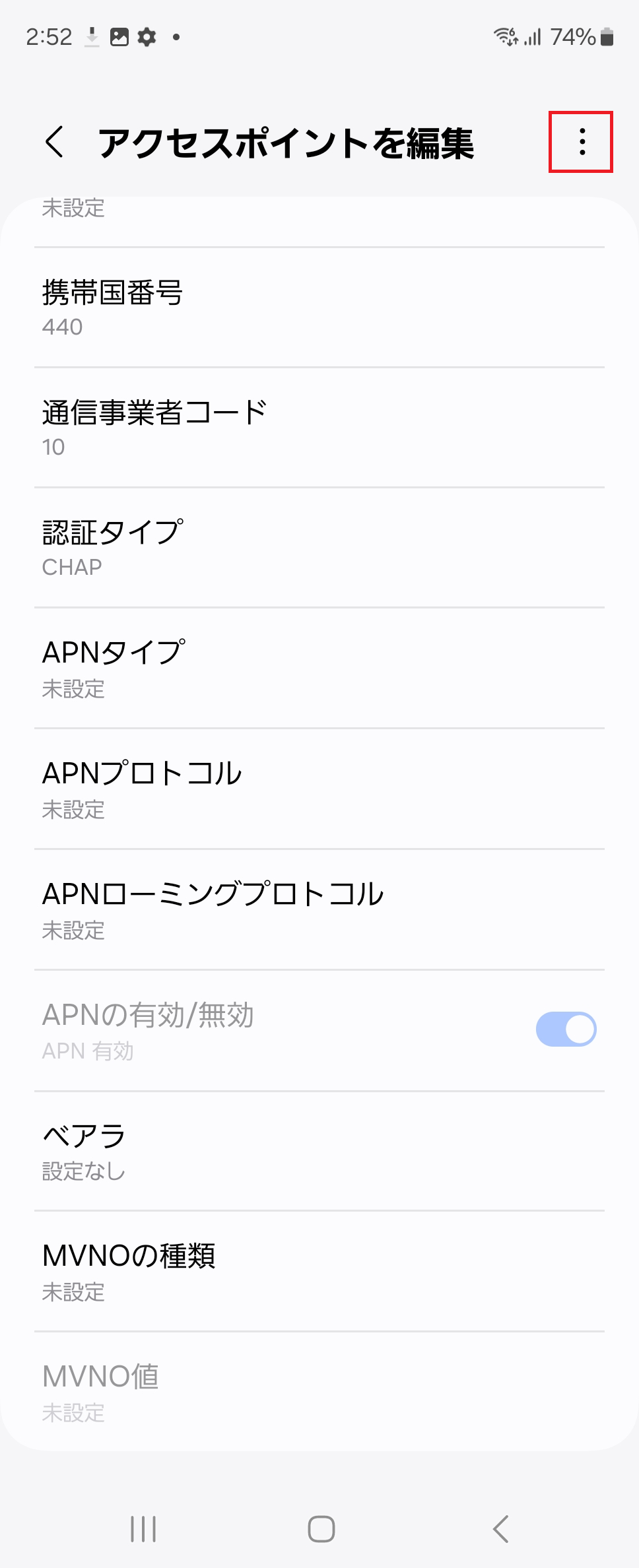Open the MVNOの種類 selection
Viewport: 639px width, 1568px height.
(x=319, y=1272)
